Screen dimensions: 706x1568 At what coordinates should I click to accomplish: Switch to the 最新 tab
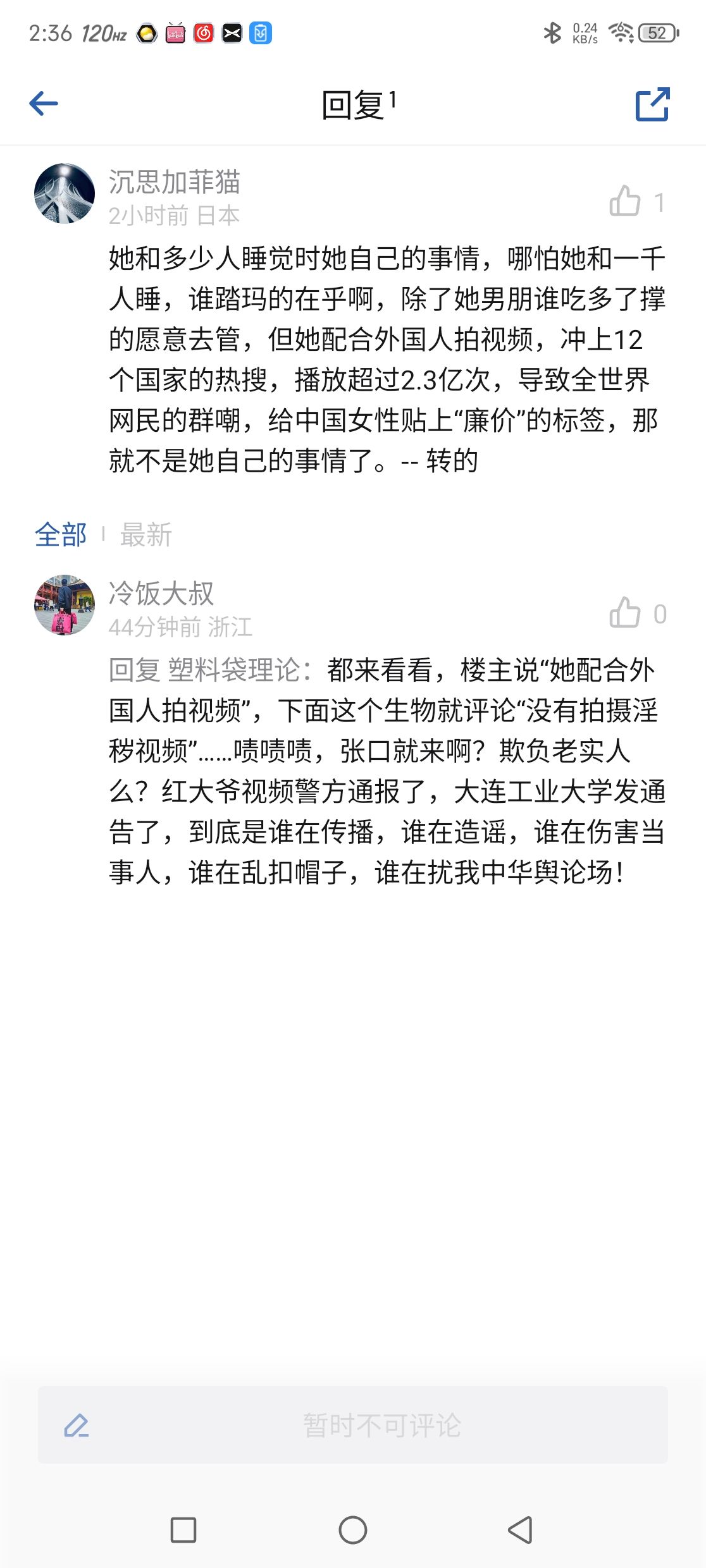[146, 535]
